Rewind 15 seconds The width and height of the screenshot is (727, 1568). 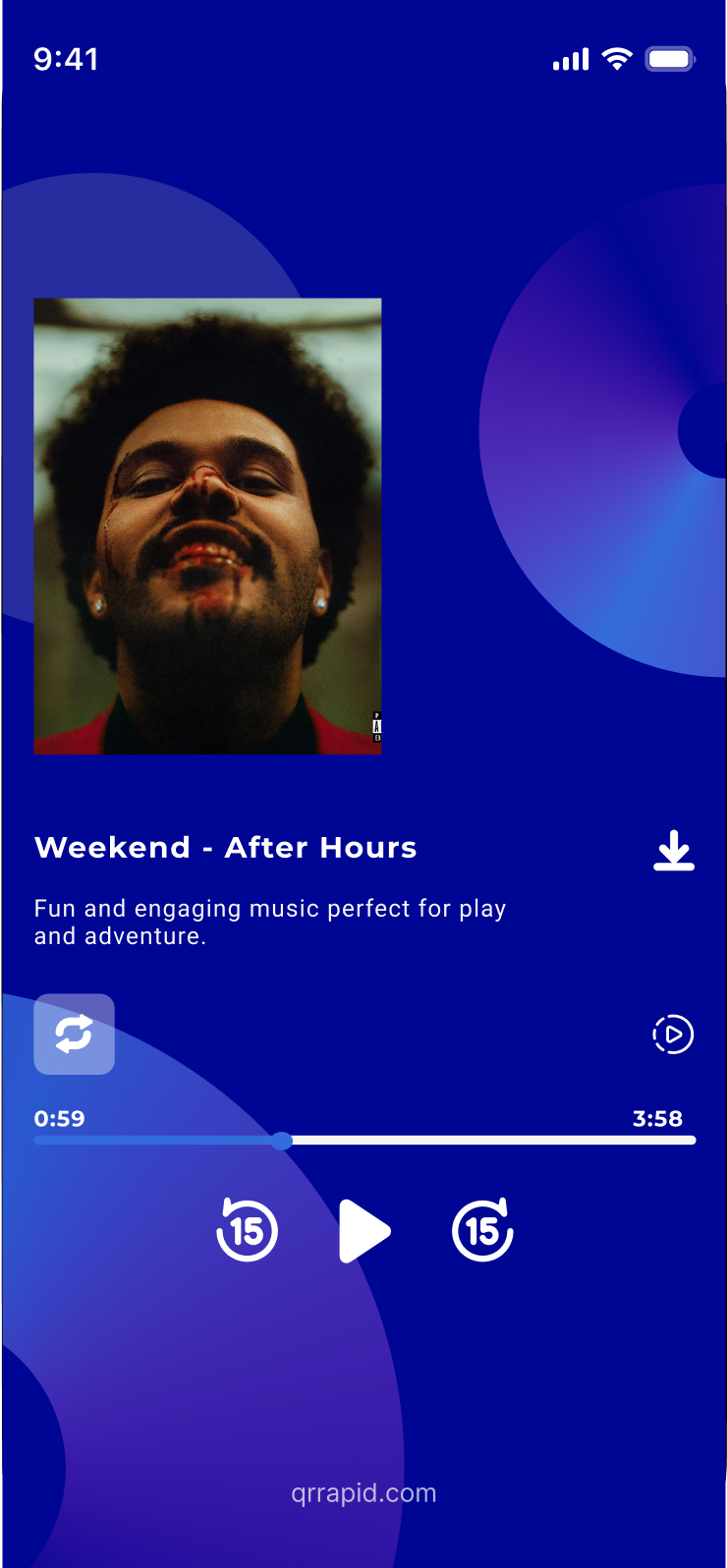(247, 1230)
